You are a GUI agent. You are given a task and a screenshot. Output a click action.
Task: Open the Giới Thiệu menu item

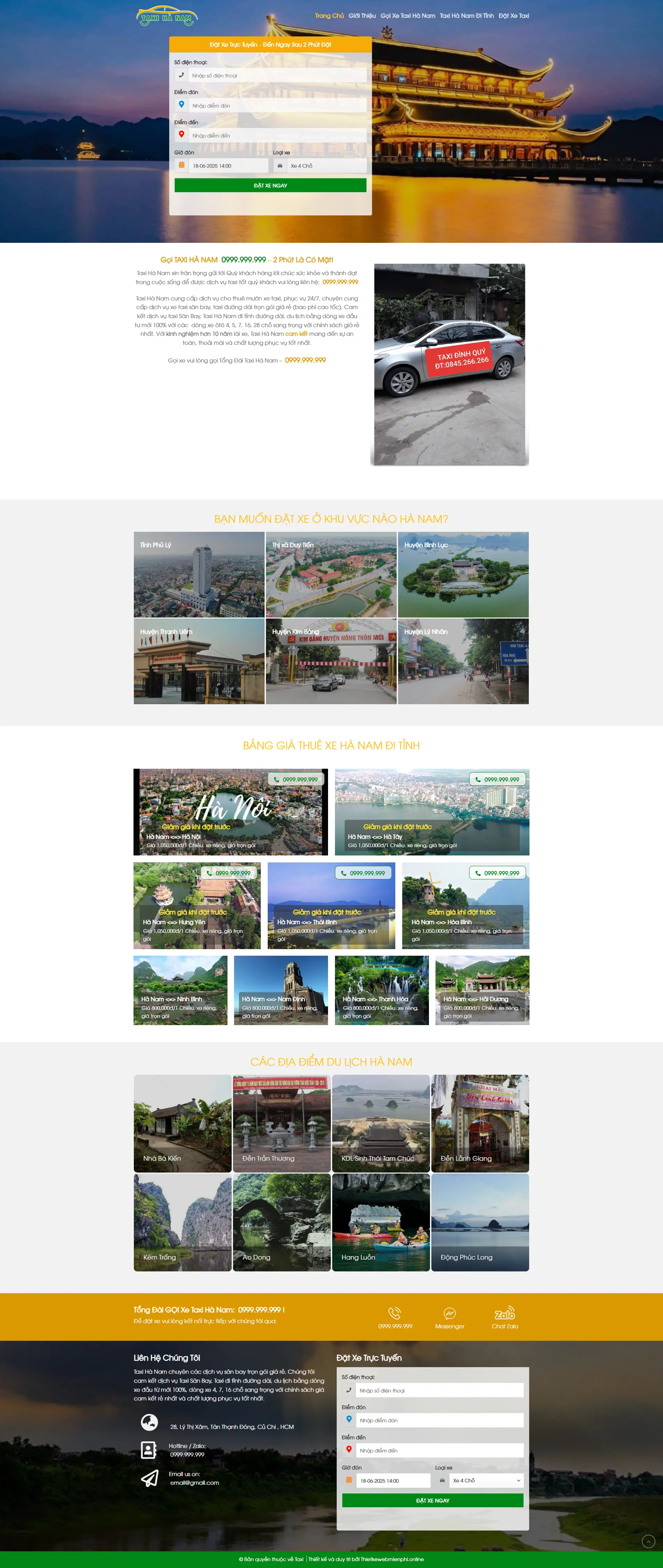tap(362, 16)
